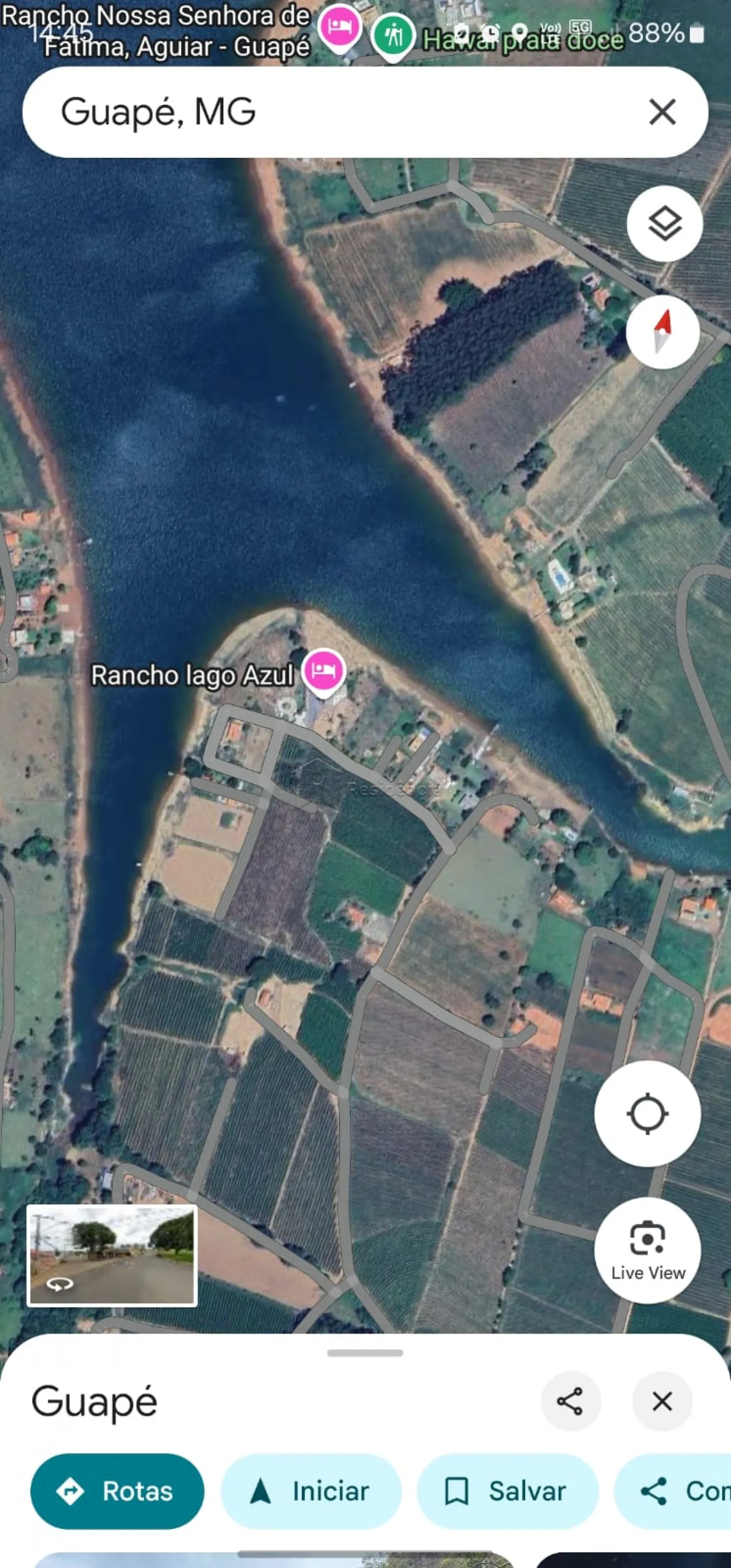Clear the Guapé, MG search
The height and width of the screenshot is (1568, 731).
(x=662, y=113)
